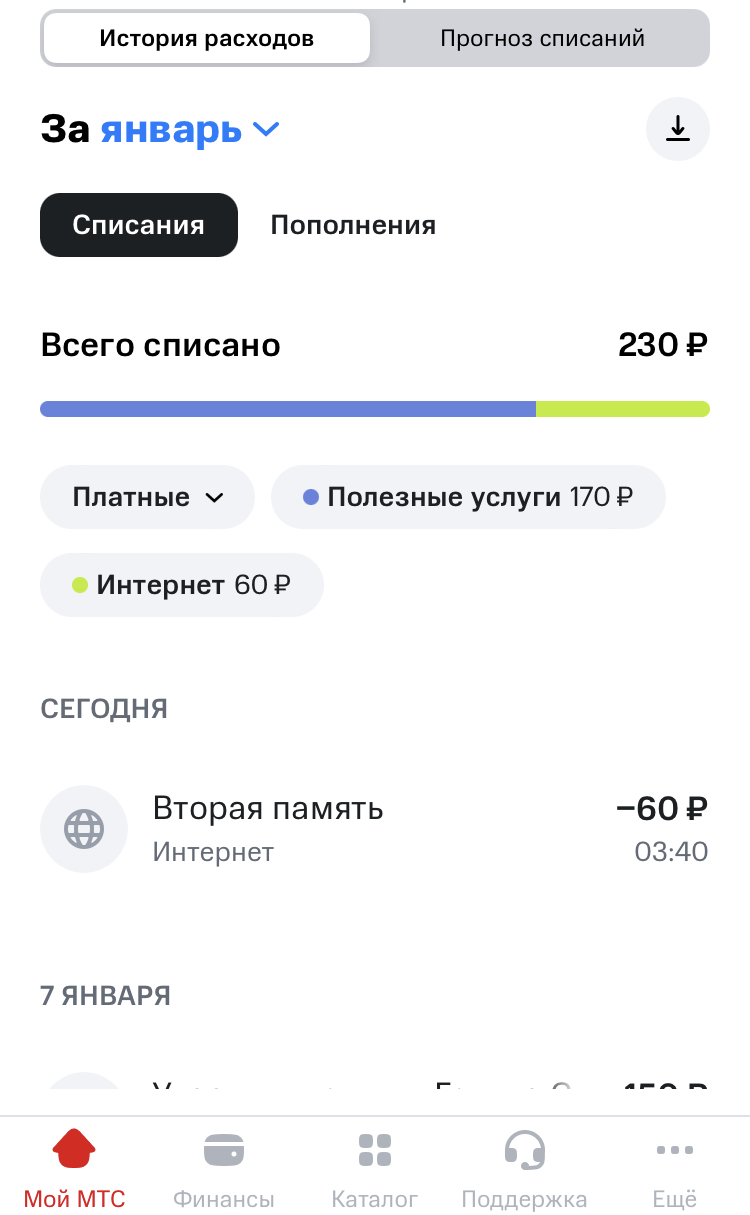
Task: Switch to the Прогноз списаний segment
Action: click(542, 39)
